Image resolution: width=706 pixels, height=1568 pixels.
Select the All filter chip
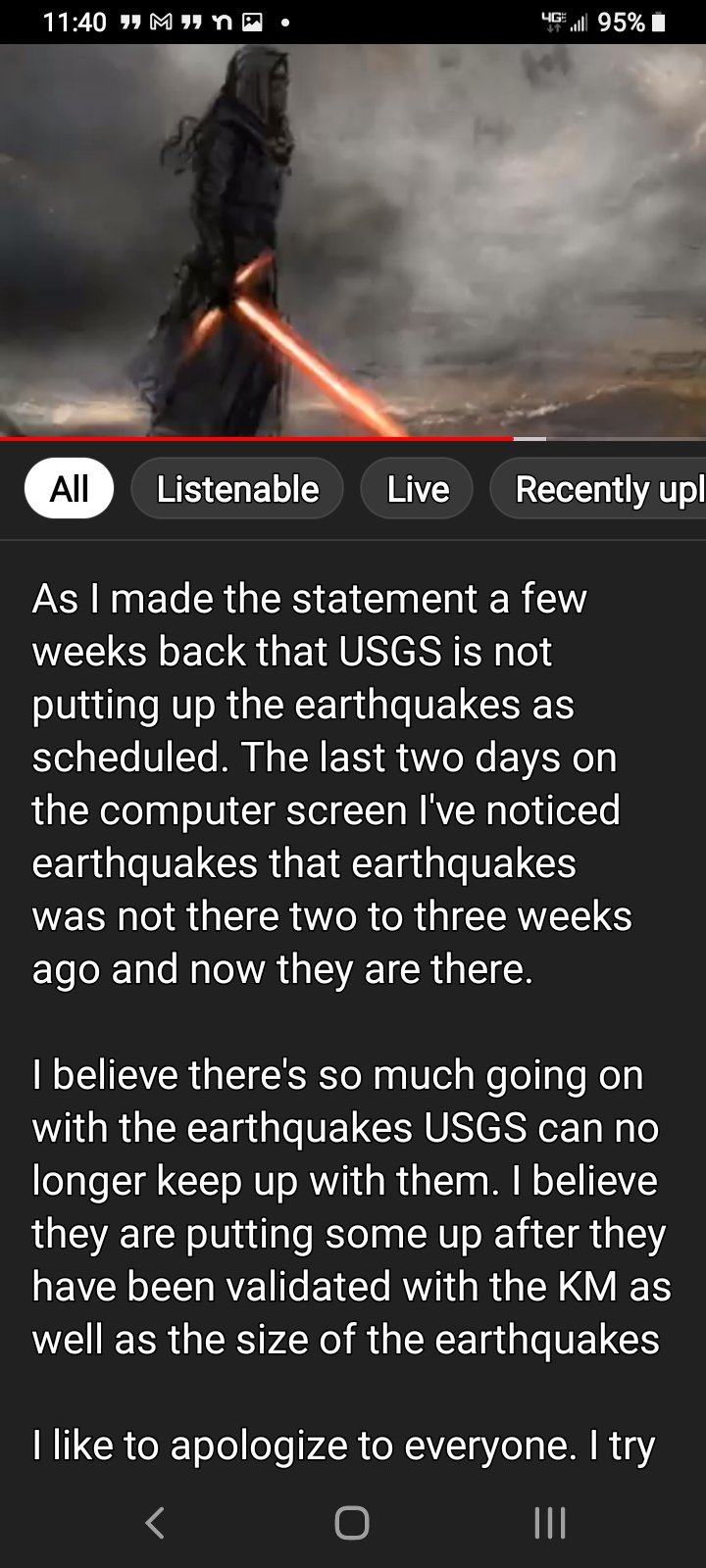coord(69,488)
